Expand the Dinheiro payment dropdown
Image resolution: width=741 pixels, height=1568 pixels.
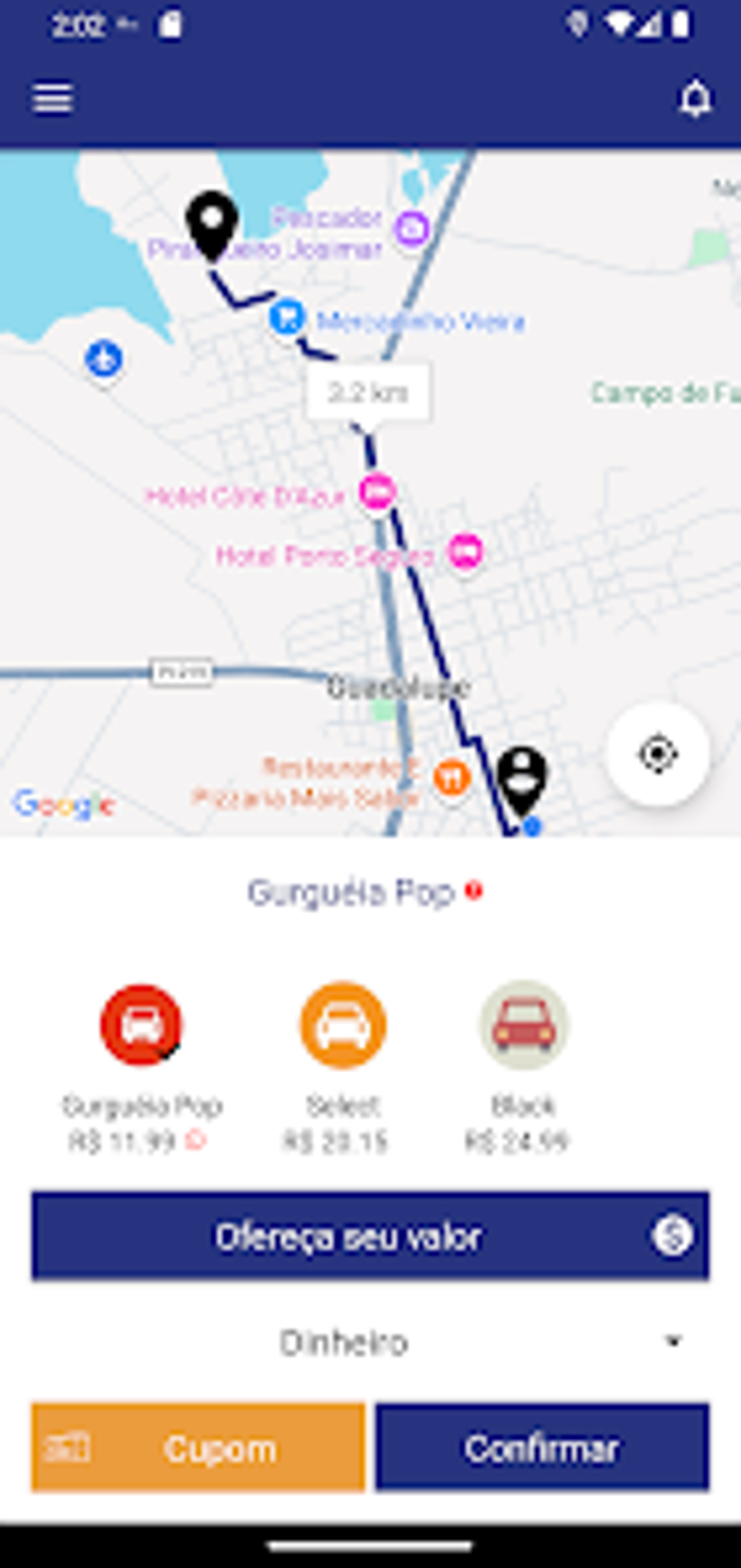click(370, 1342)
